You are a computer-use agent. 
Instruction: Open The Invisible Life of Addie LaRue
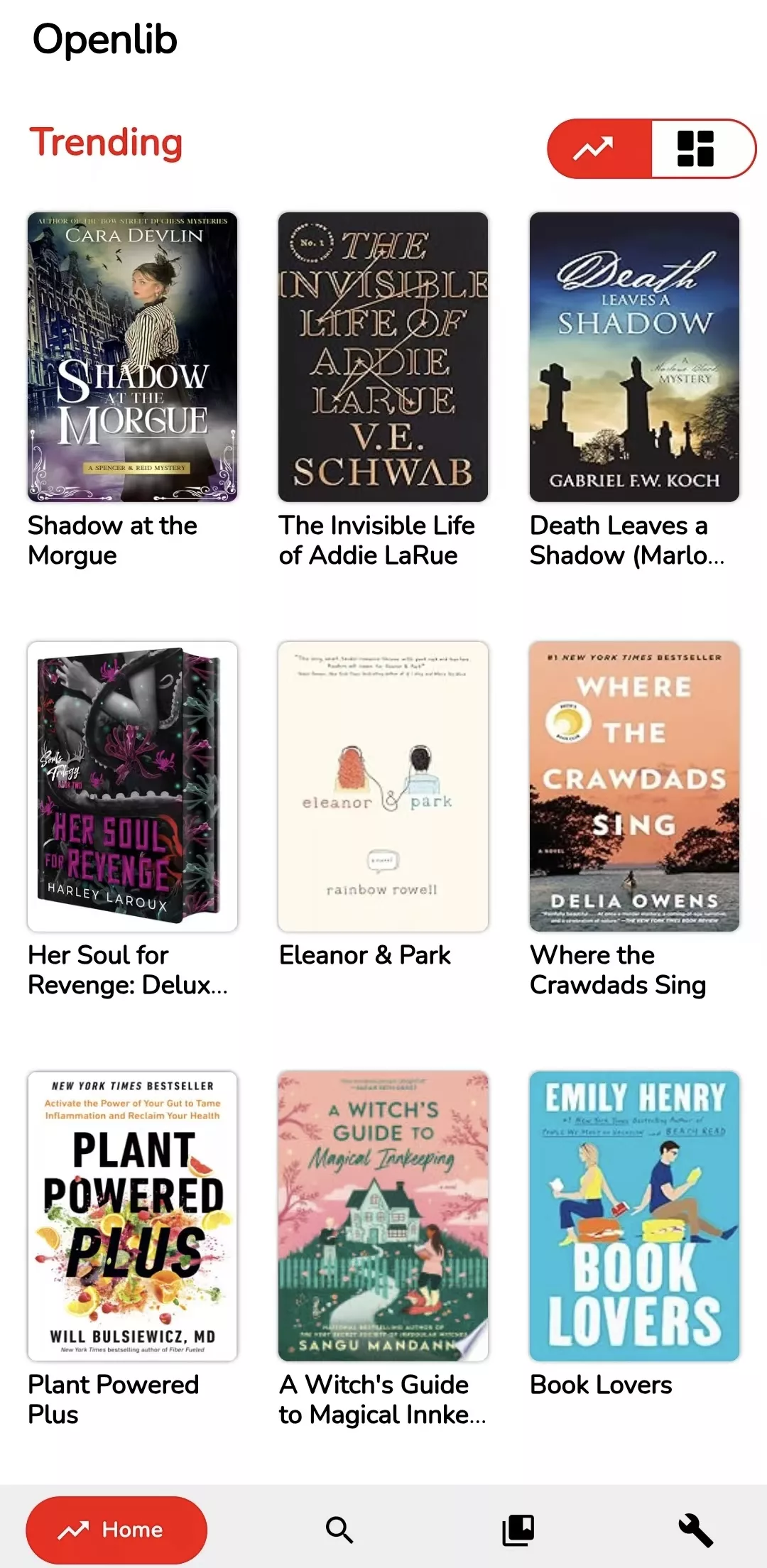point(383,356)
